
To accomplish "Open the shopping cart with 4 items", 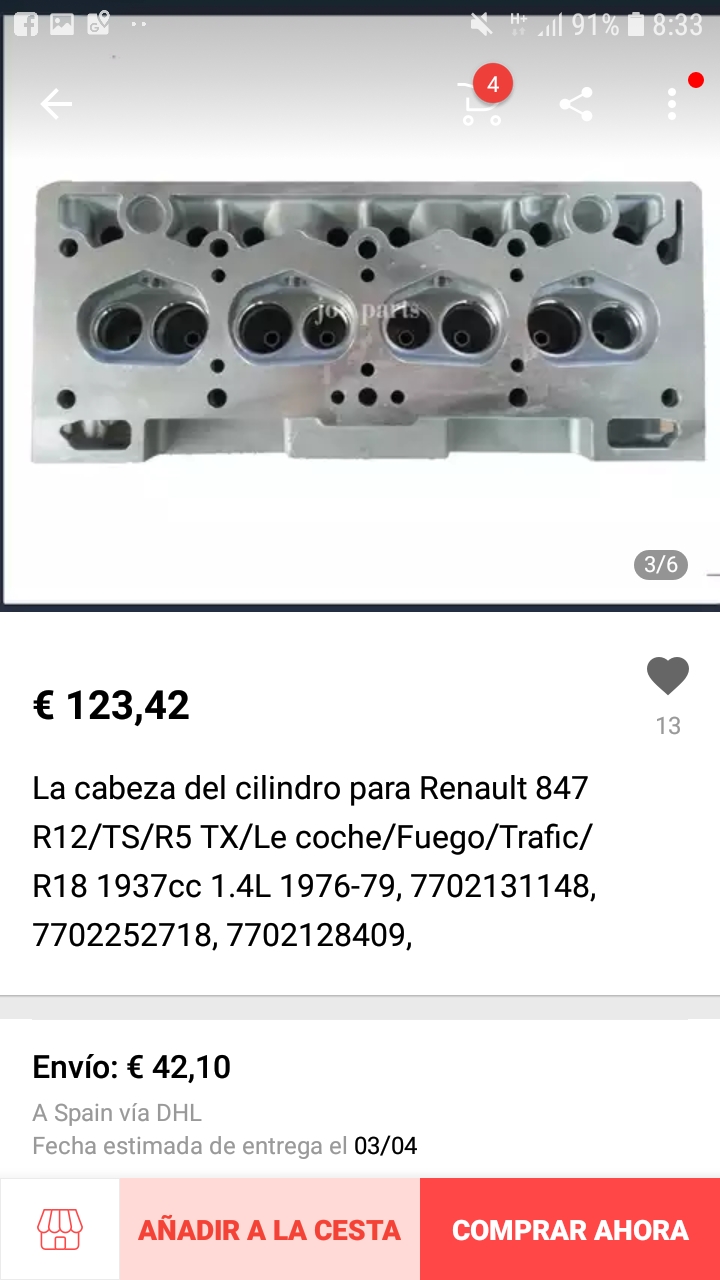I will pos(481,103).
